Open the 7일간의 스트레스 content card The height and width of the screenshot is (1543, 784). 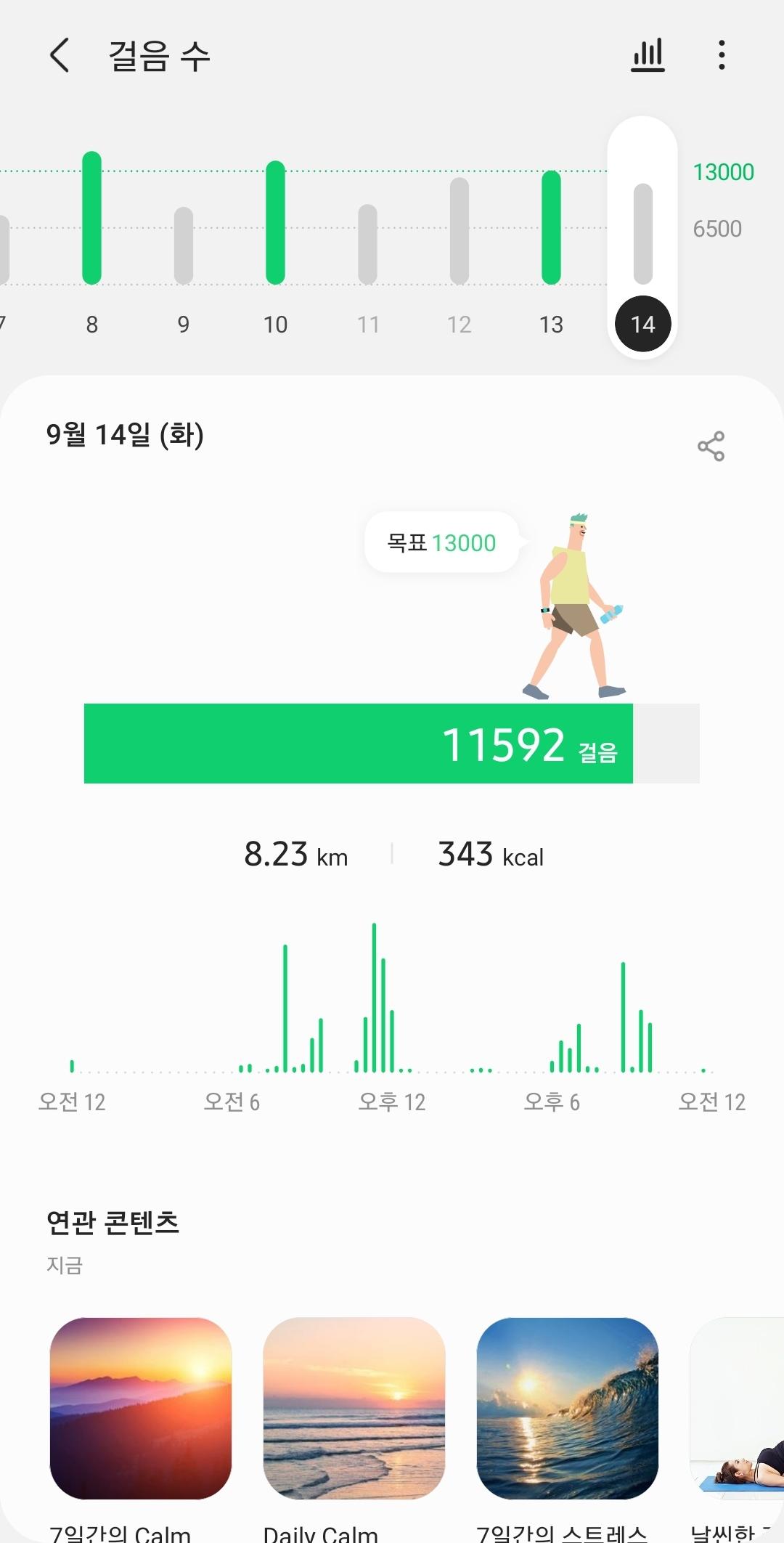[x=568, y=1409]
